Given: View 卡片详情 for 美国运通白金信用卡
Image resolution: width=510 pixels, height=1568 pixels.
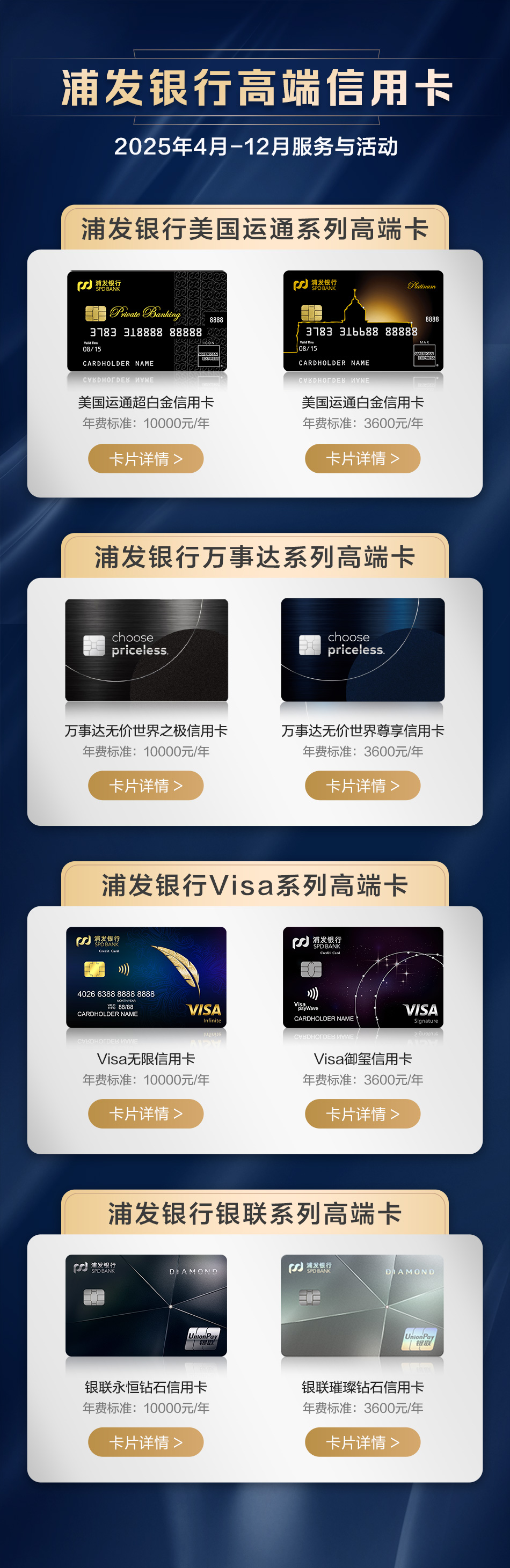Looking at the screenshot, I should click(362, 458).
